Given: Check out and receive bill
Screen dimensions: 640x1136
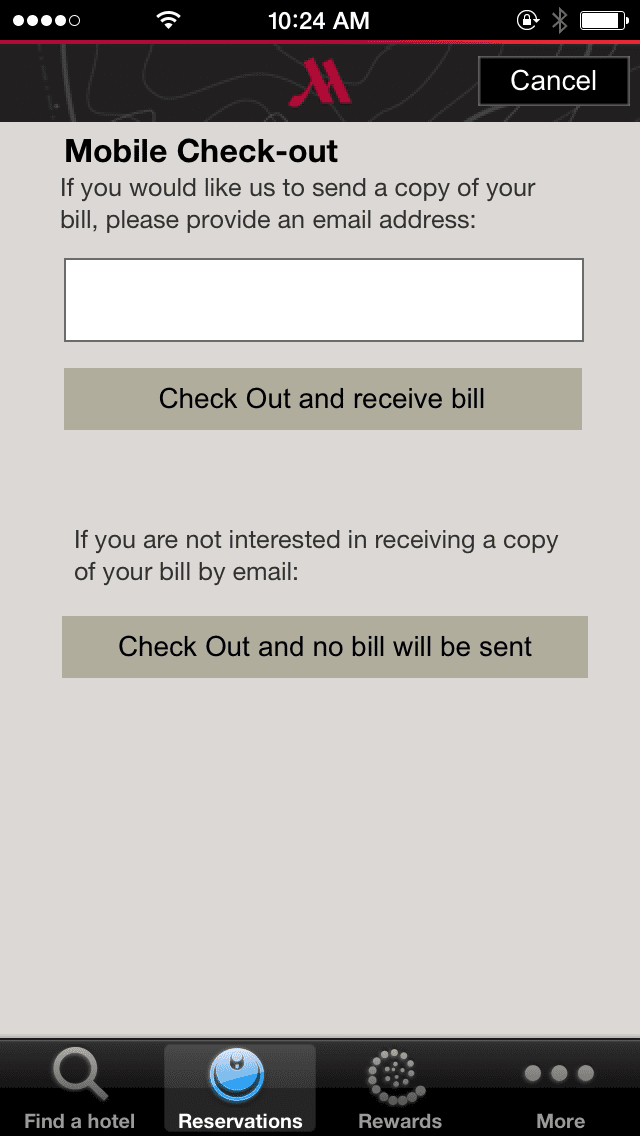Looking at the screenshot, I should click(x=322, y=399).
